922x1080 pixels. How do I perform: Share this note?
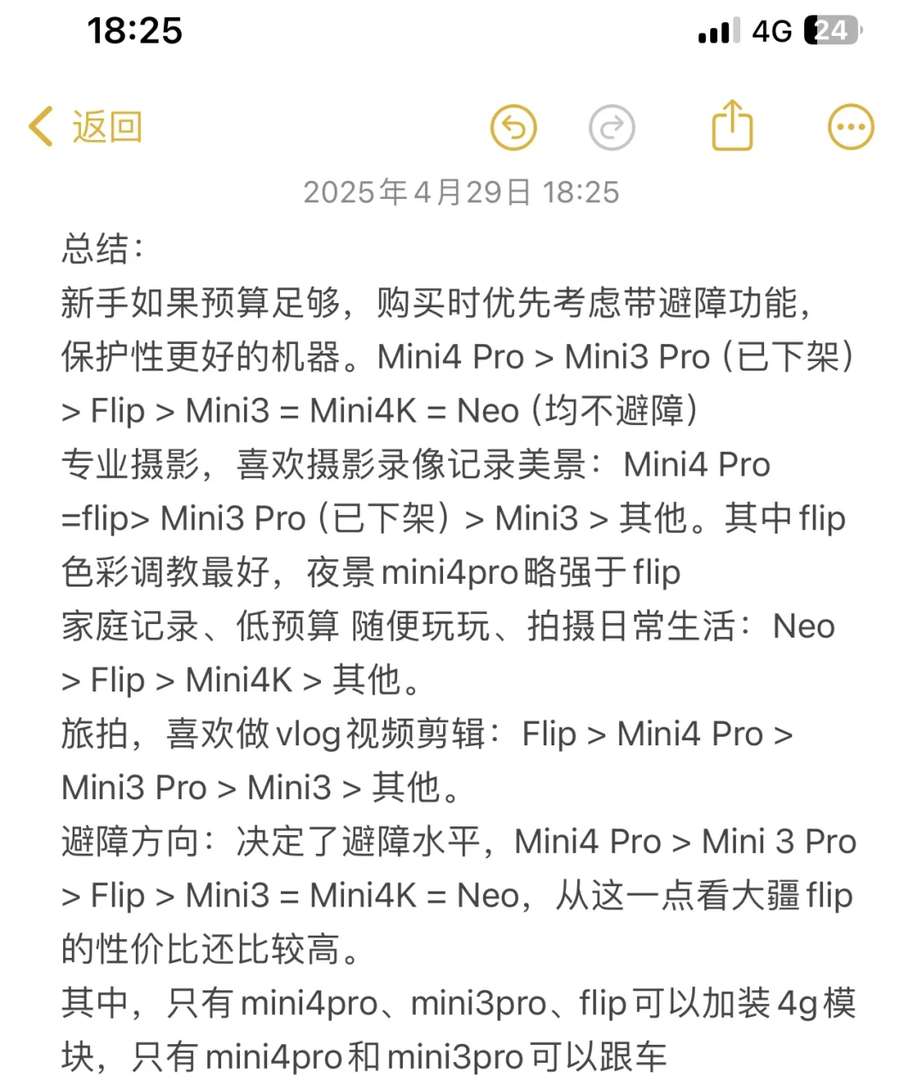click(732, 126)
